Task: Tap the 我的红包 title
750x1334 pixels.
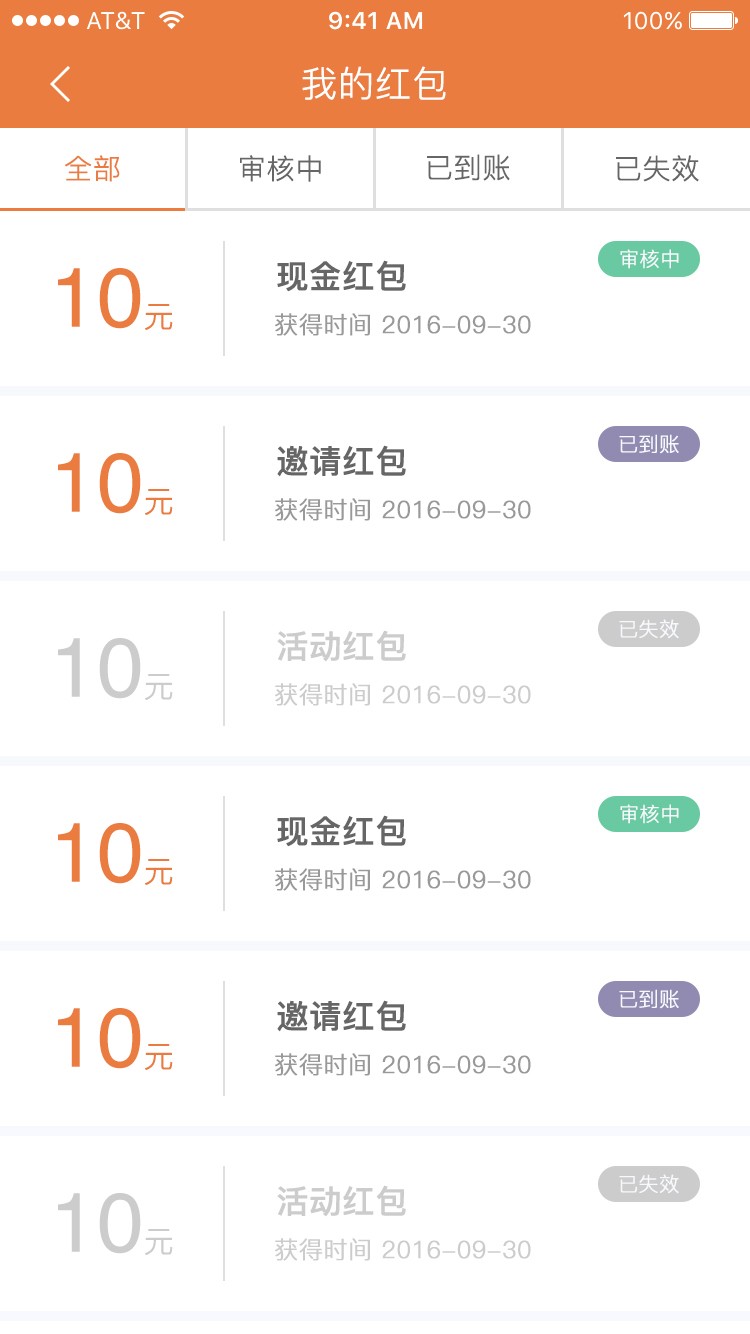Action: [x=374, y=85]
